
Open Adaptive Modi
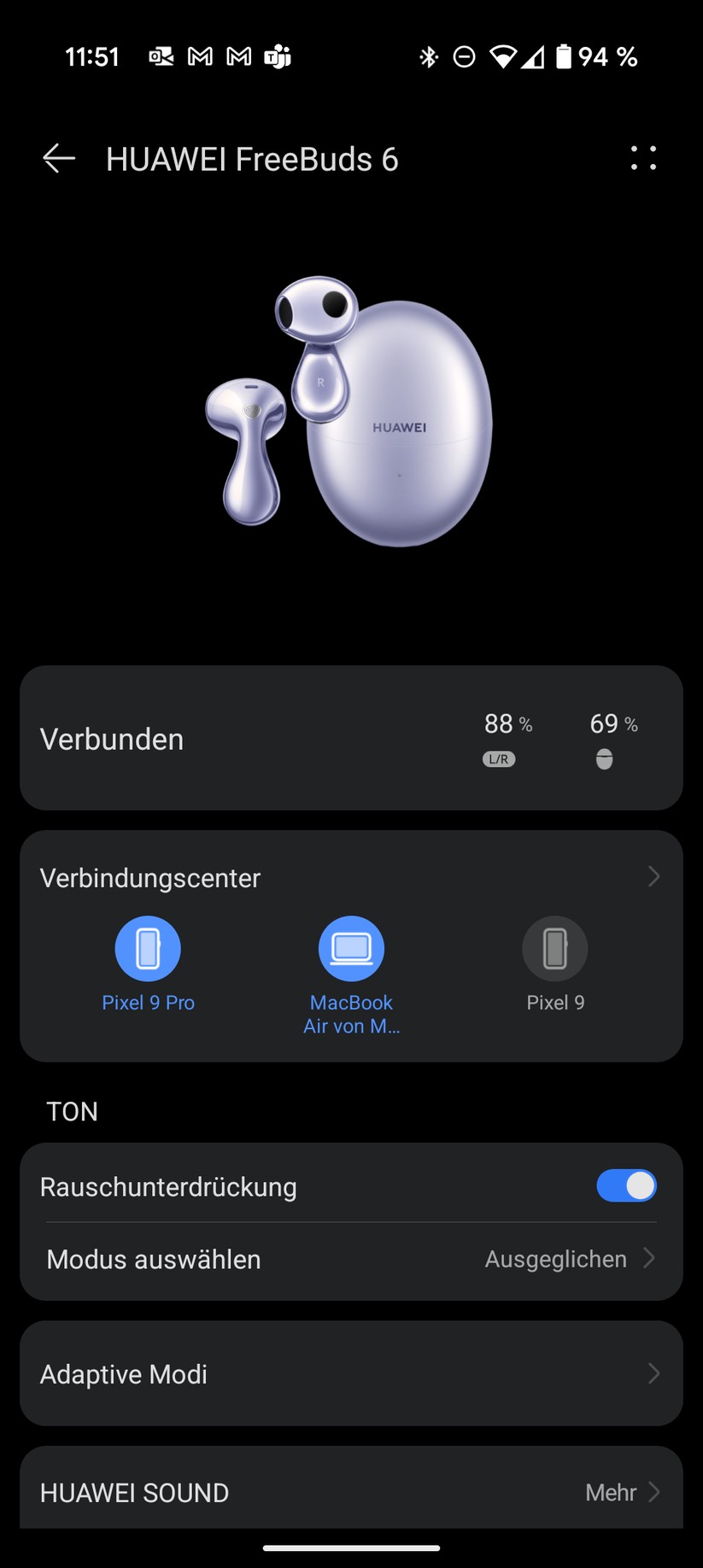(350, 1373)
